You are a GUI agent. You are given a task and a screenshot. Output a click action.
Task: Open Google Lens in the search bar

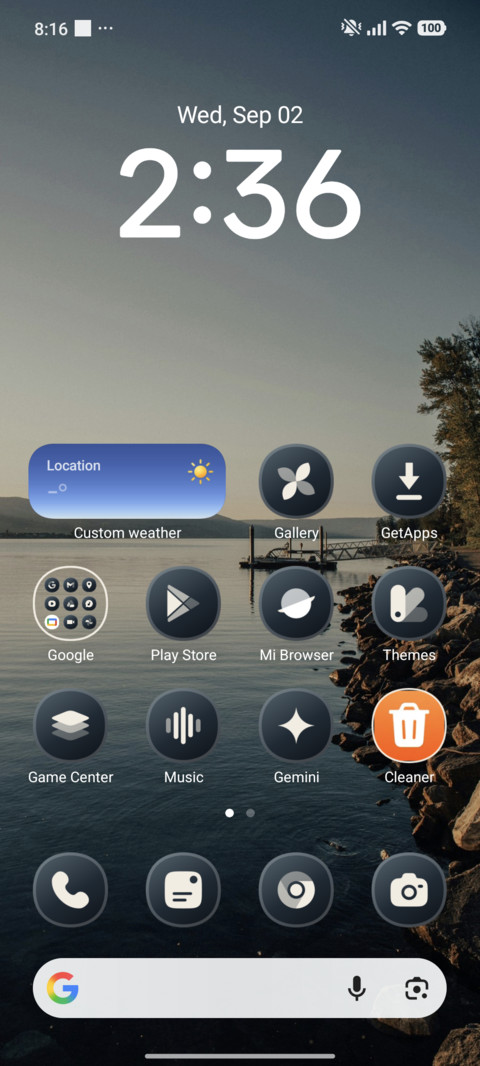[x=416, y=988]
